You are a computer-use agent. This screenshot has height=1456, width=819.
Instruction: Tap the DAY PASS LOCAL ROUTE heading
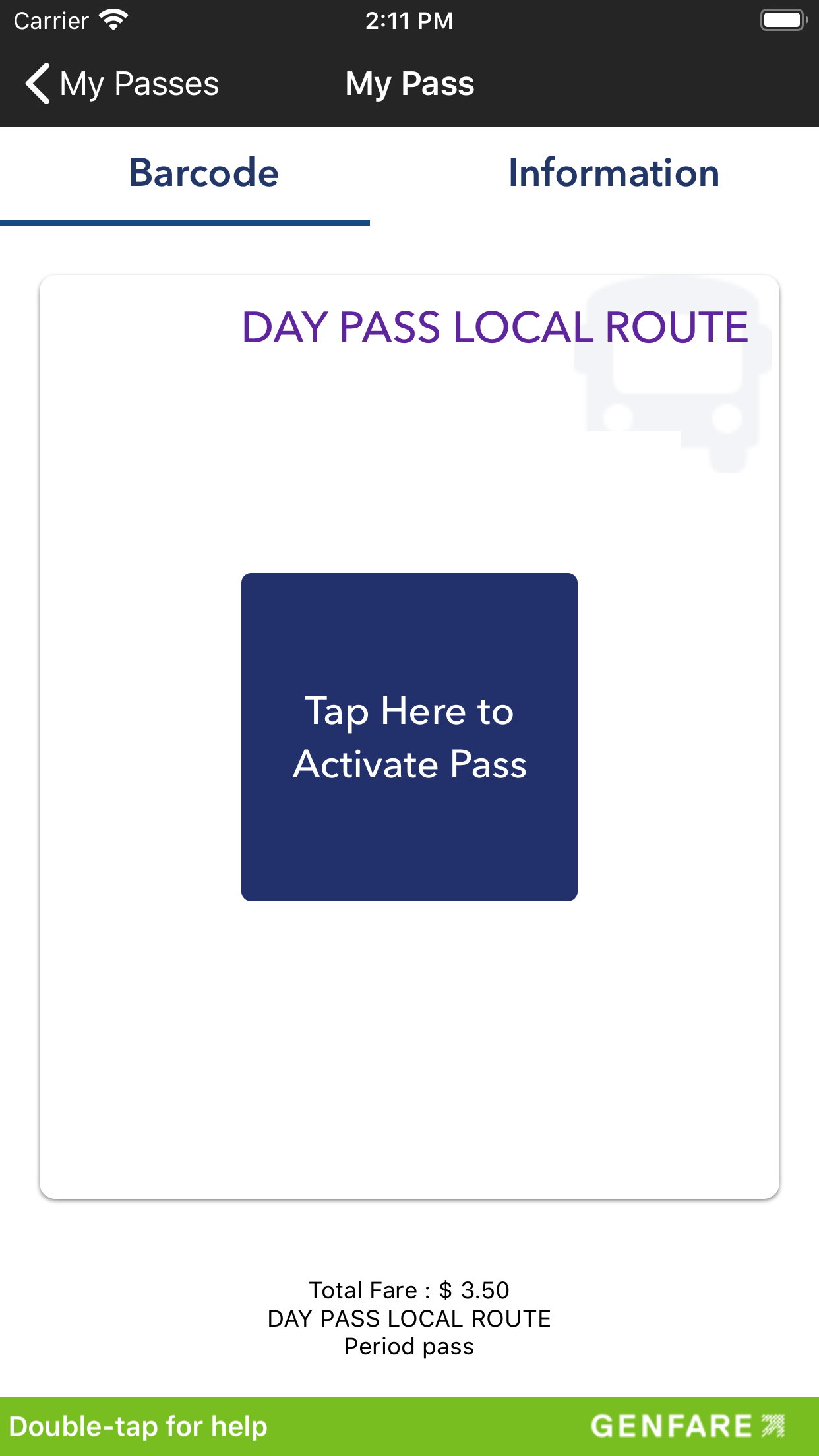pos(493,326)
